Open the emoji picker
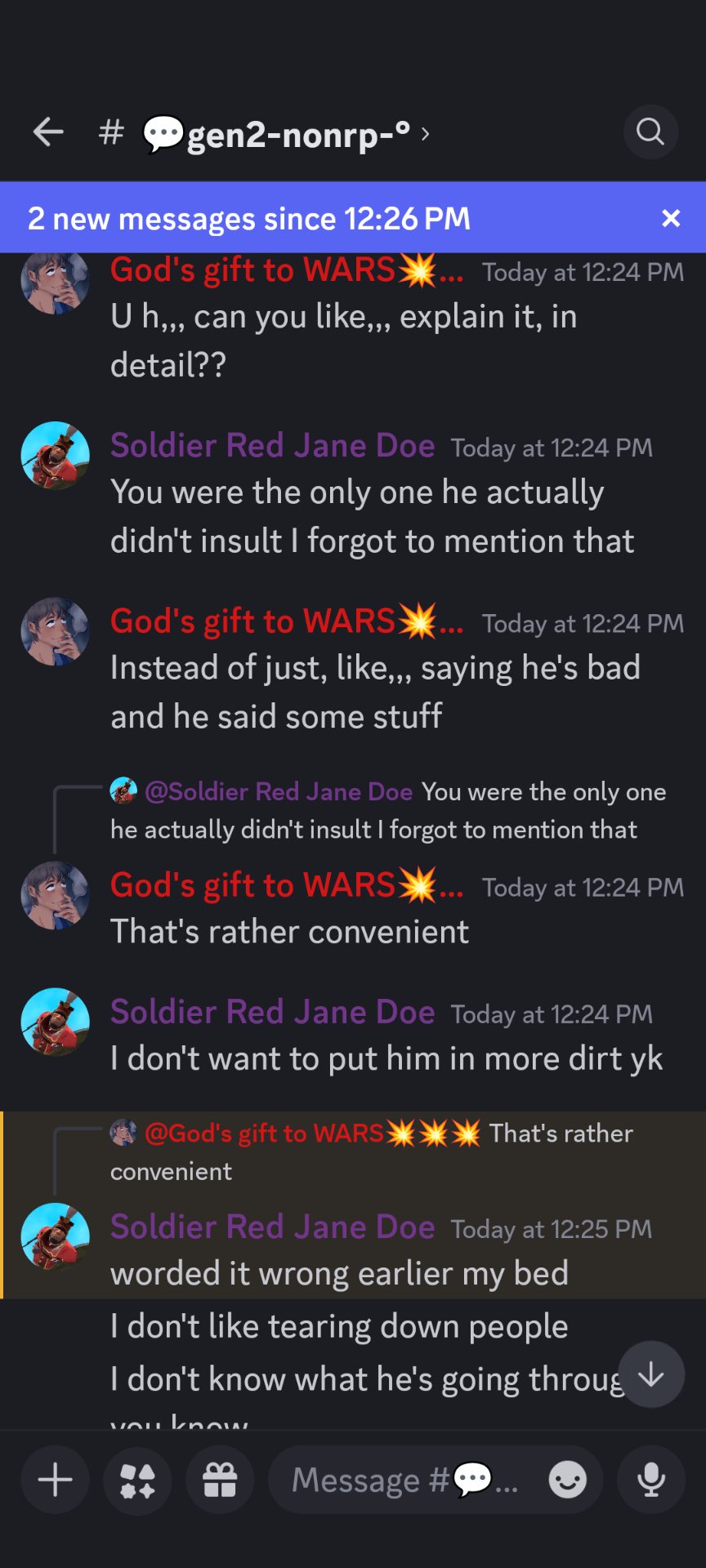This screenshot has width=706, height=1568. pos(567,1480)
